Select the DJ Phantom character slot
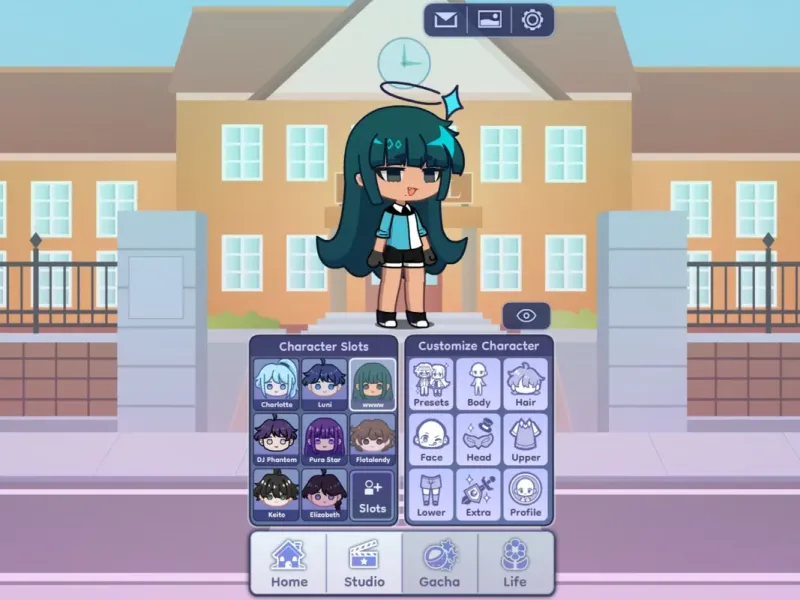 [277, 439]
